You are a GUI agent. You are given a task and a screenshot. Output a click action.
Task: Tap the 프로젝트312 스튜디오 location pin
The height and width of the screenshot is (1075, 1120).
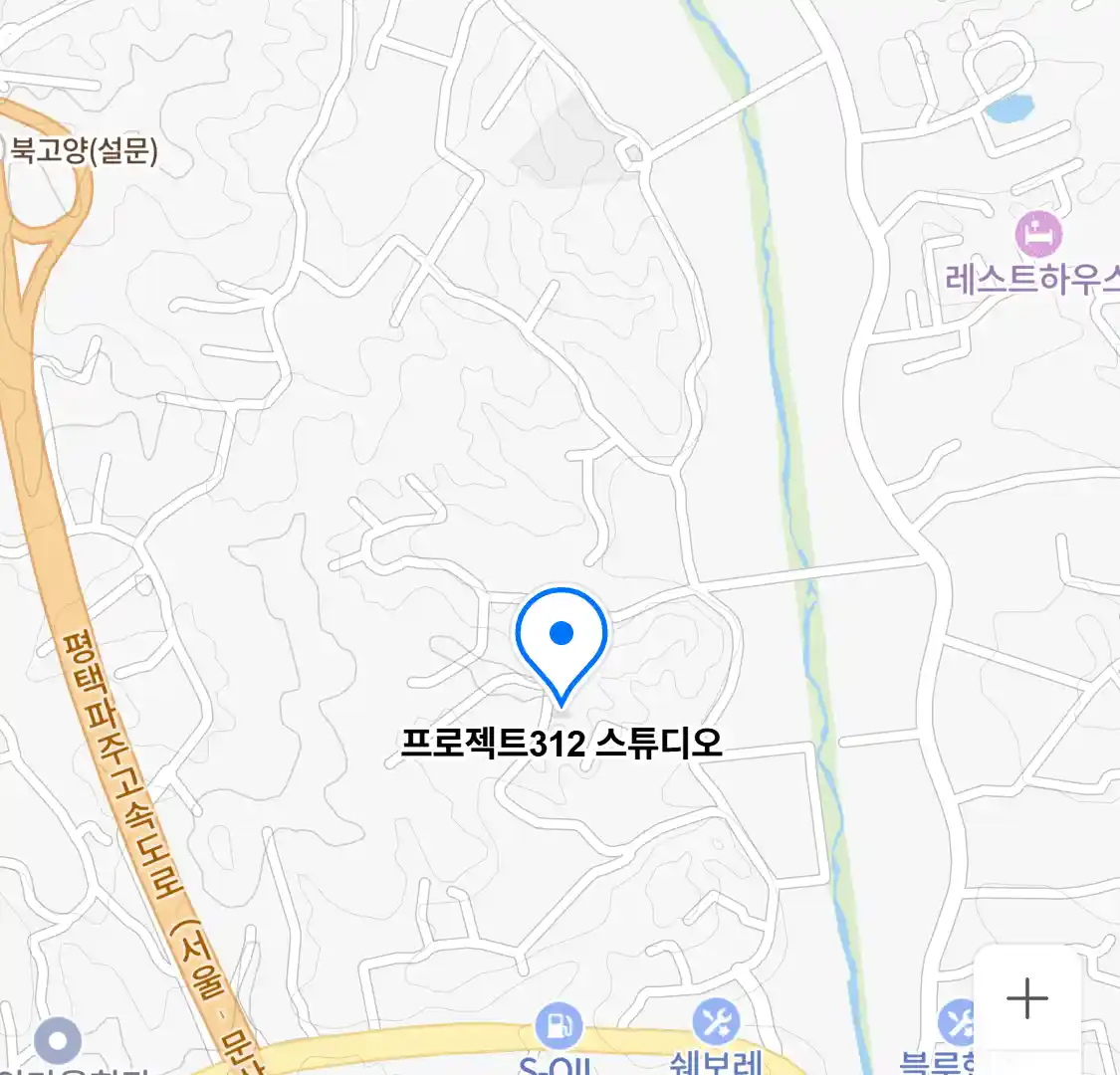(561, 639)
